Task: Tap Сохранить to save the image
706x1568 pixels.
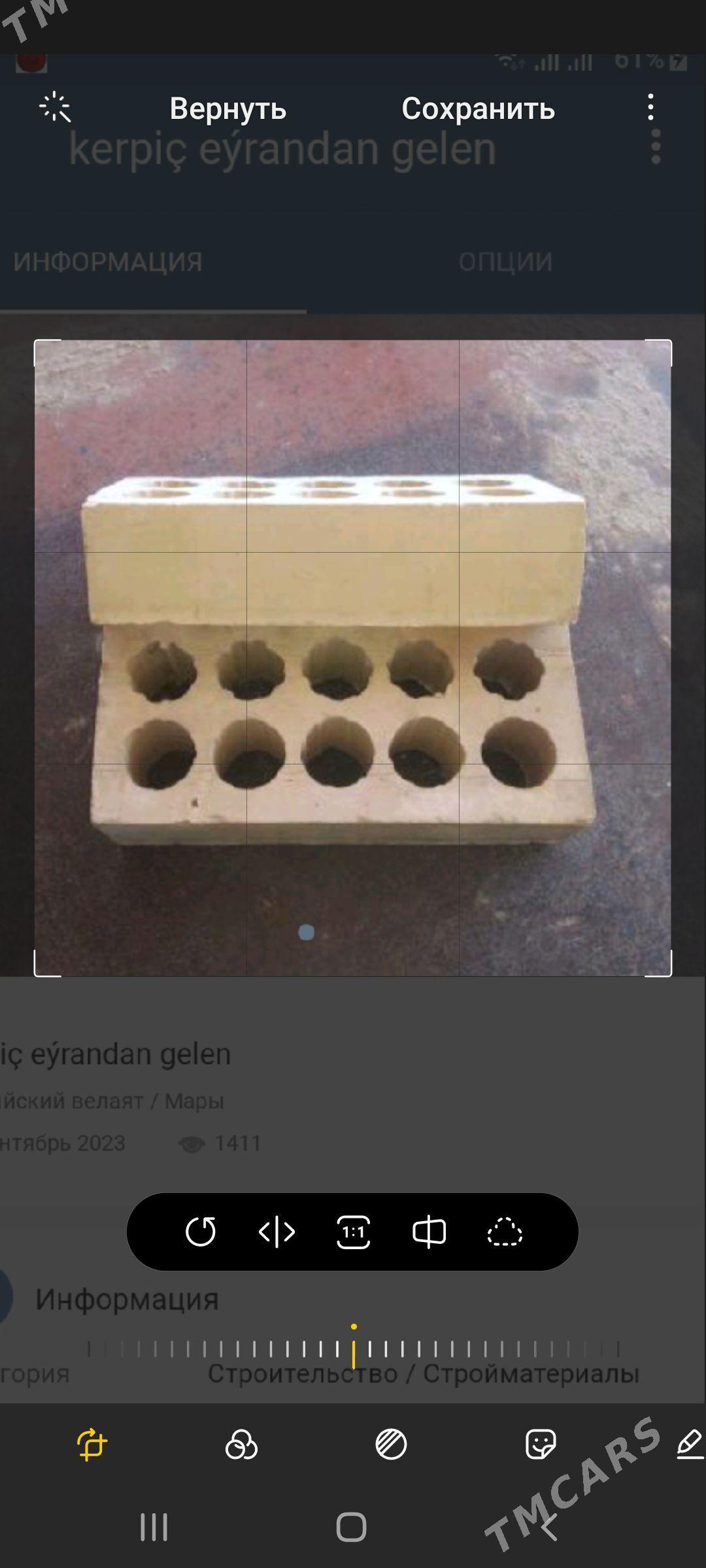Action: pos(478,108)
